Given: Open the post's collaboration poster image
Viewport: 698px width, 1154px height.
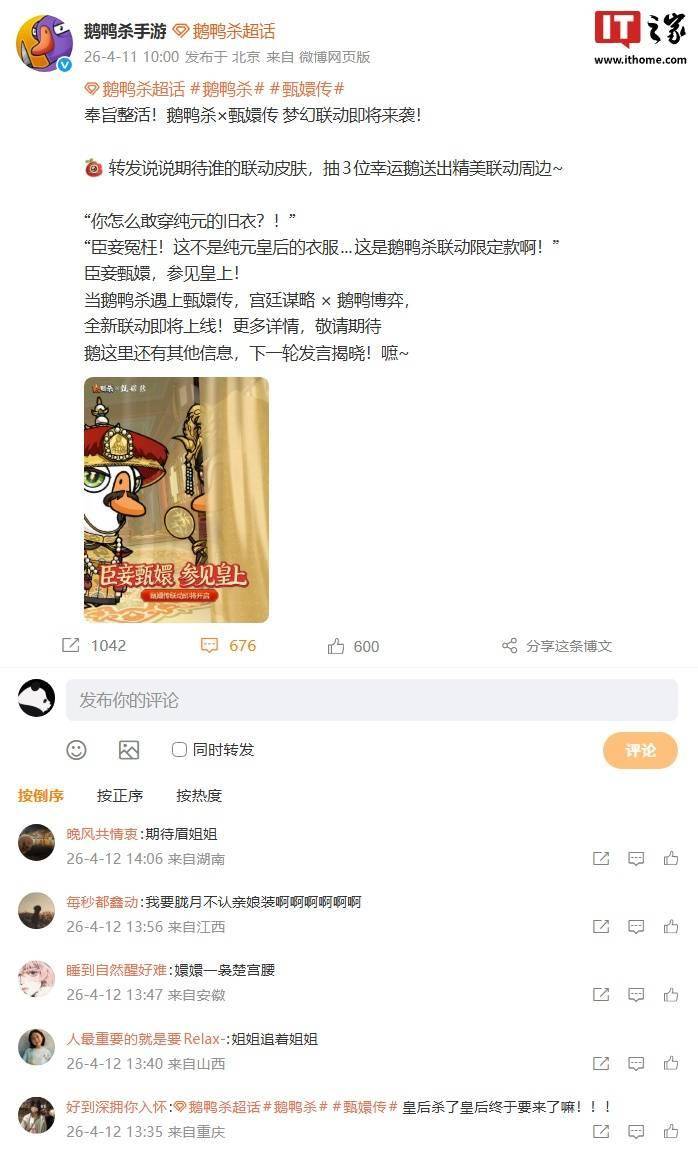Looking at the screenshot, I should (176, 499).
